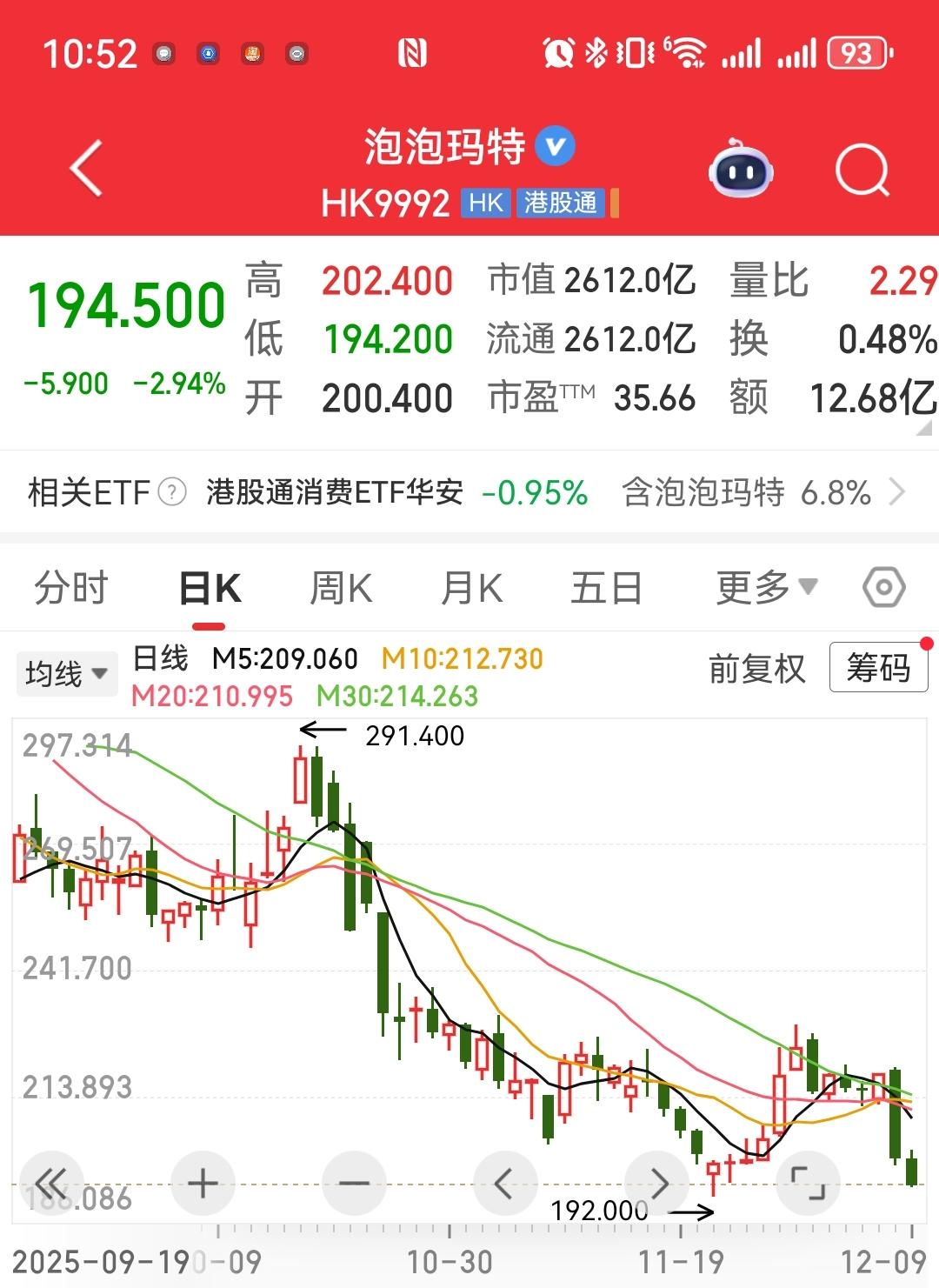Tap the 相关ETF help question mark
939x1288 pixels.
click(x=172, y=492)
